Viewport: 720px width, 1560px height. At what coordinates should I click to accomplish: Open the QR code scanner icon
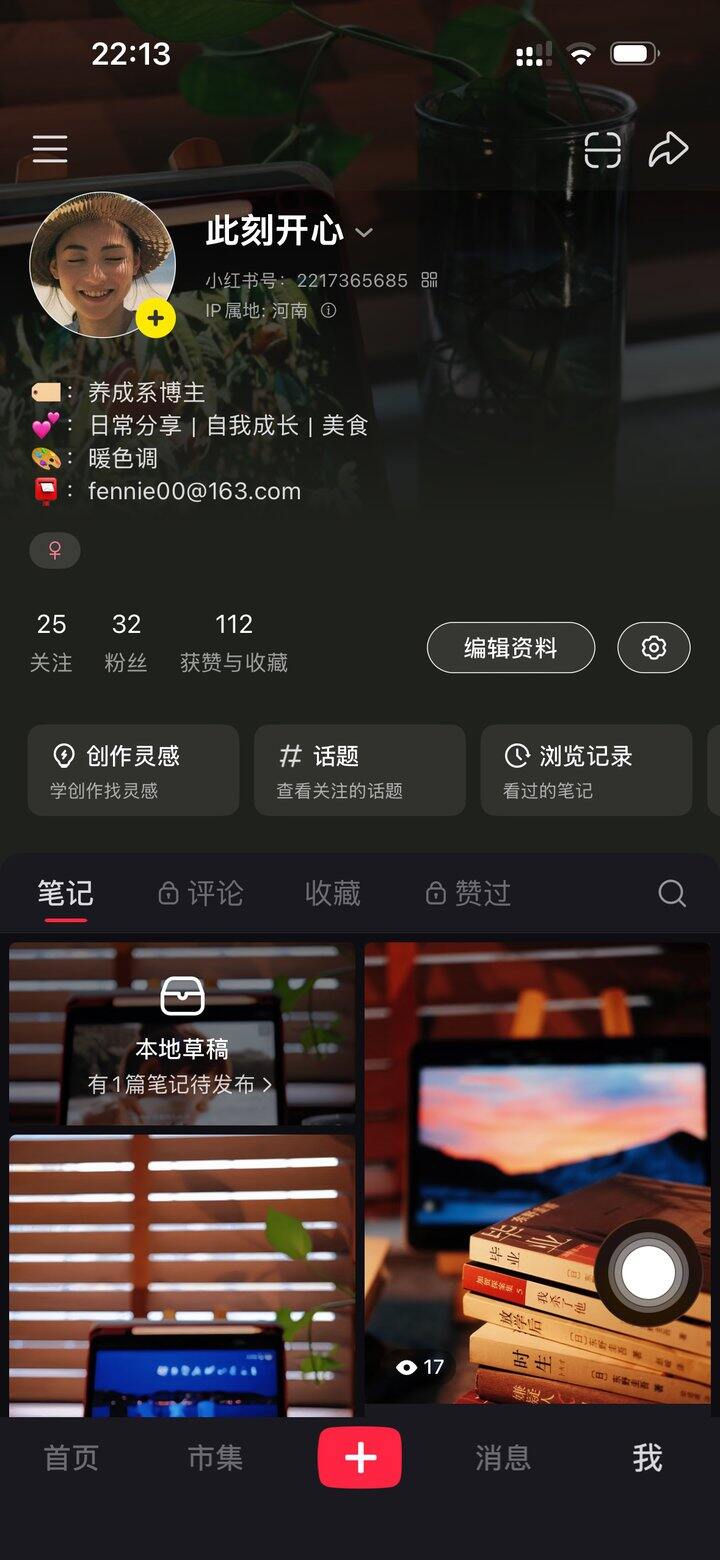pos(603,148)
